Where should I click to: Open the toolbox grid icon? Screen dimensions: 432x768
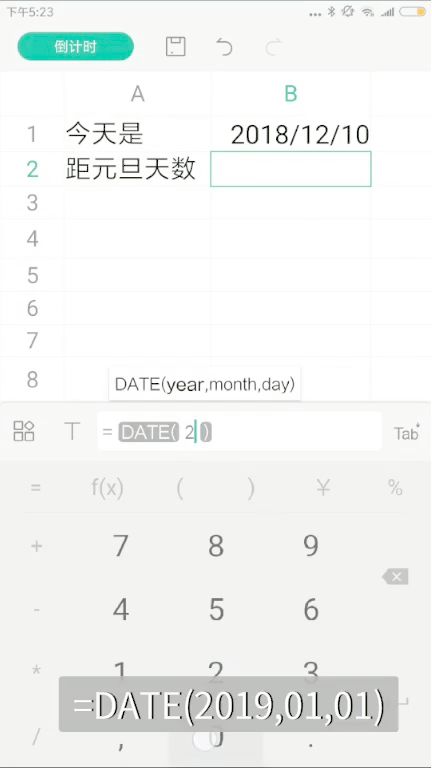[x=24, y=431]
